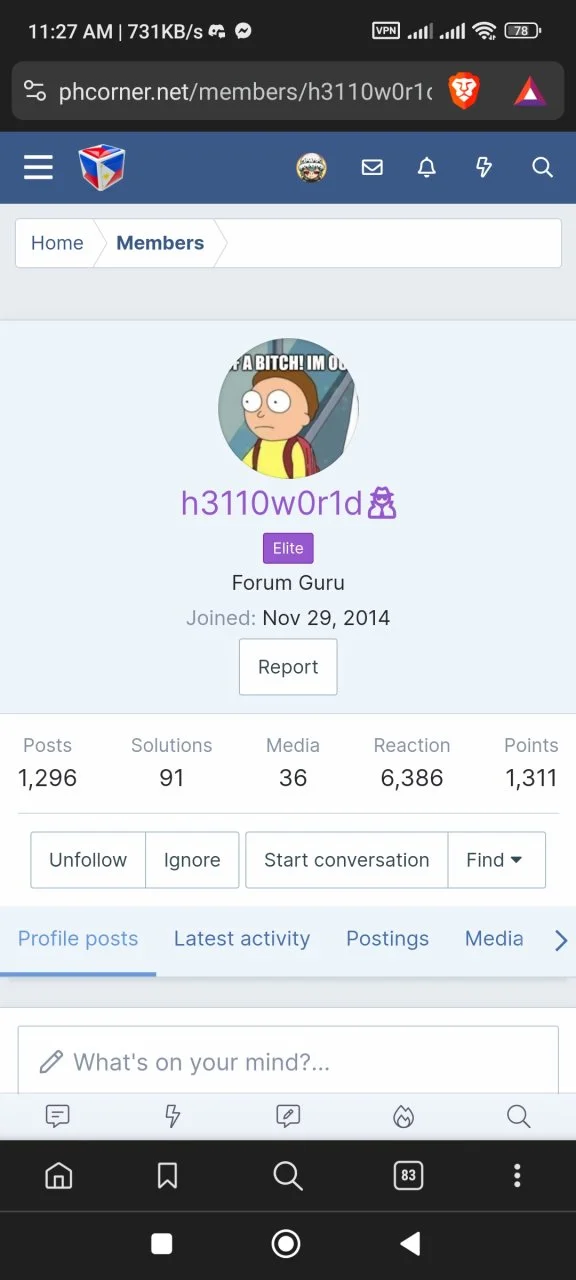576x1280 pixels.
Task: Open the inbox envelope icon
Action: point(372,167)
